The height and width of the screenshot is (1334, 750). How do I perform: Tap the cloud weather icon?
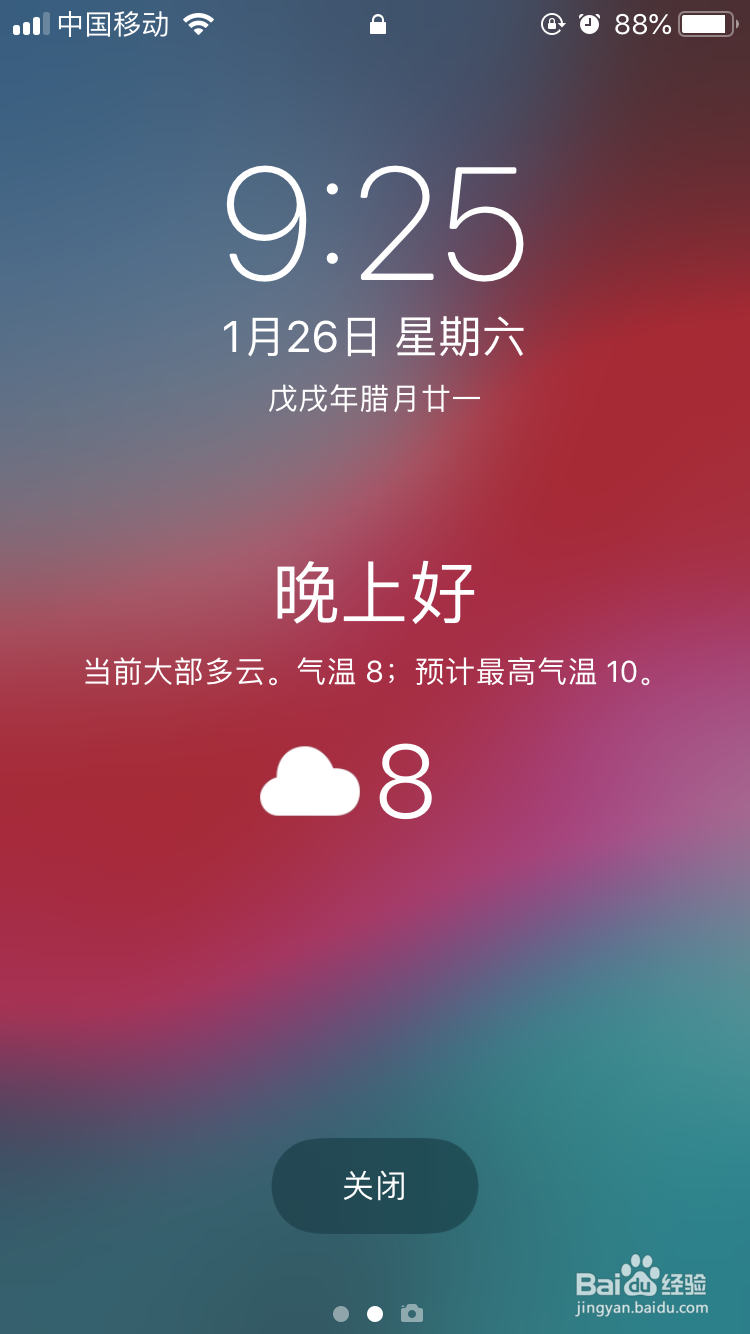click(310, 783)
